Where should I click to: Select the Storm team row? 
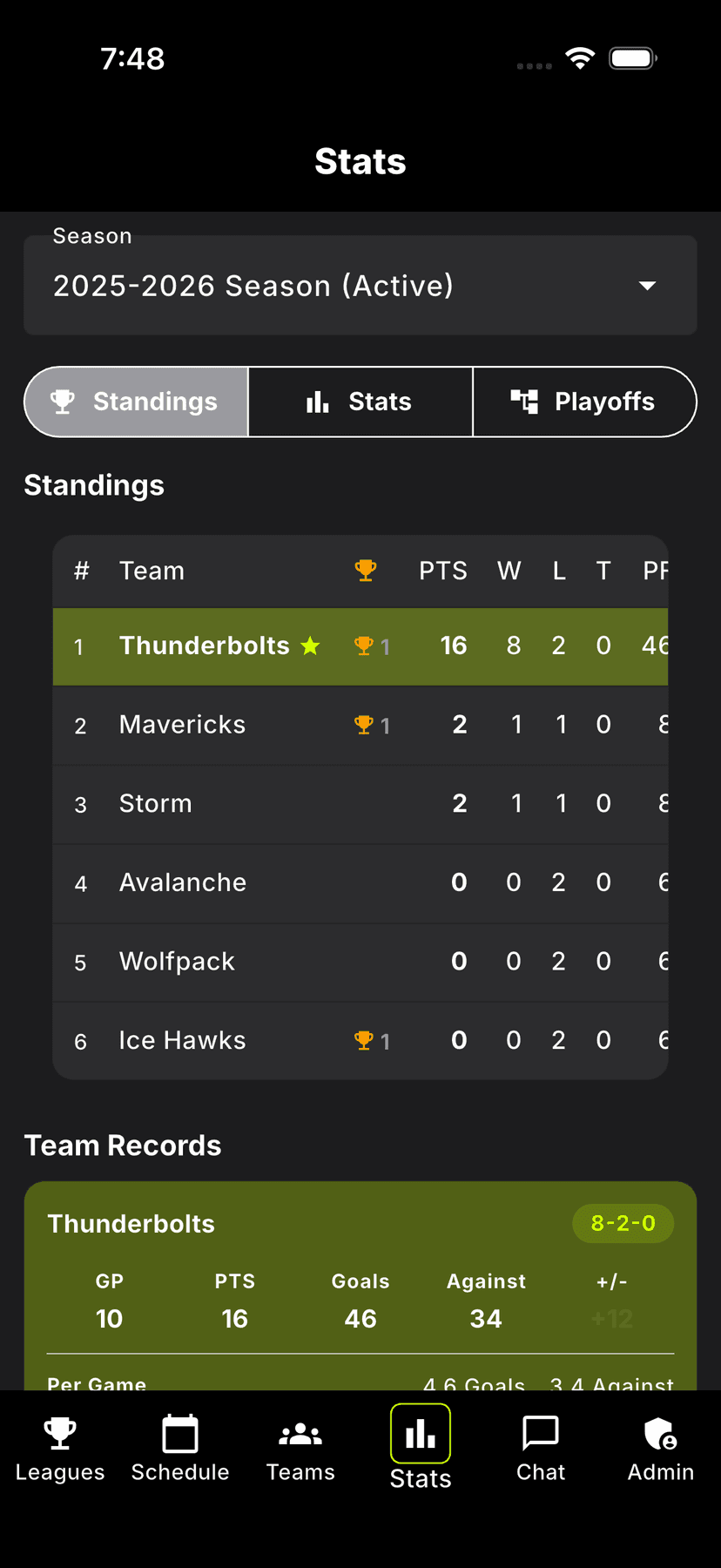coord(360,803)
